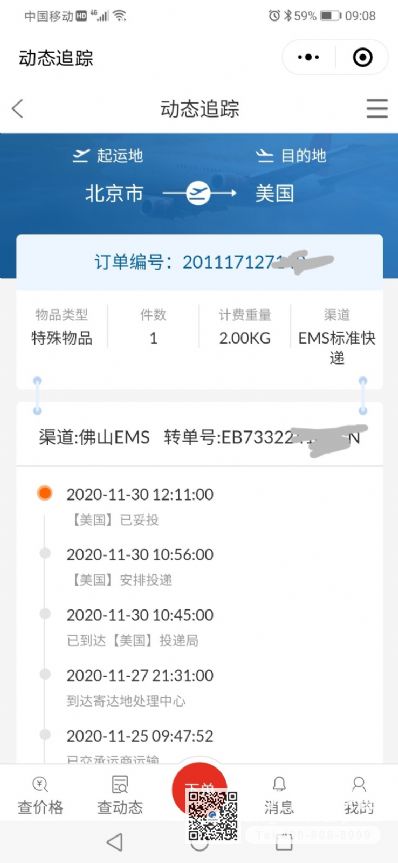Open the hamburger menu
This screenshot has height=863, width=398.
(377, 108)
